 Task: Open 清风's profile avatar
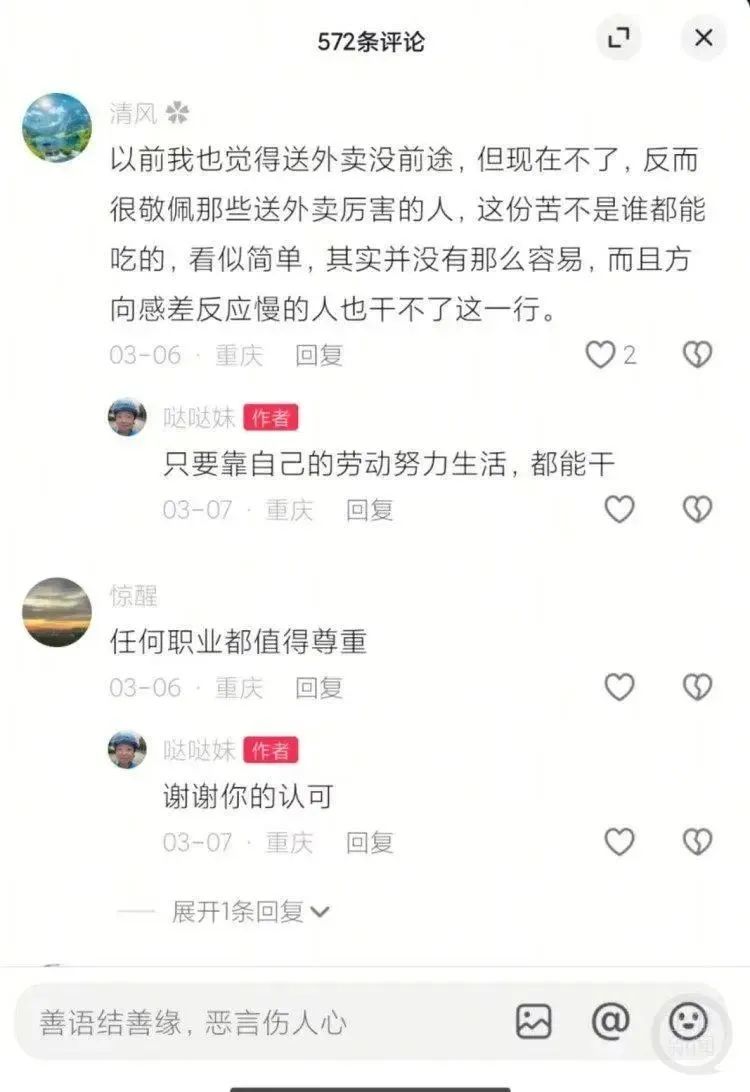[x=57, y=127]
